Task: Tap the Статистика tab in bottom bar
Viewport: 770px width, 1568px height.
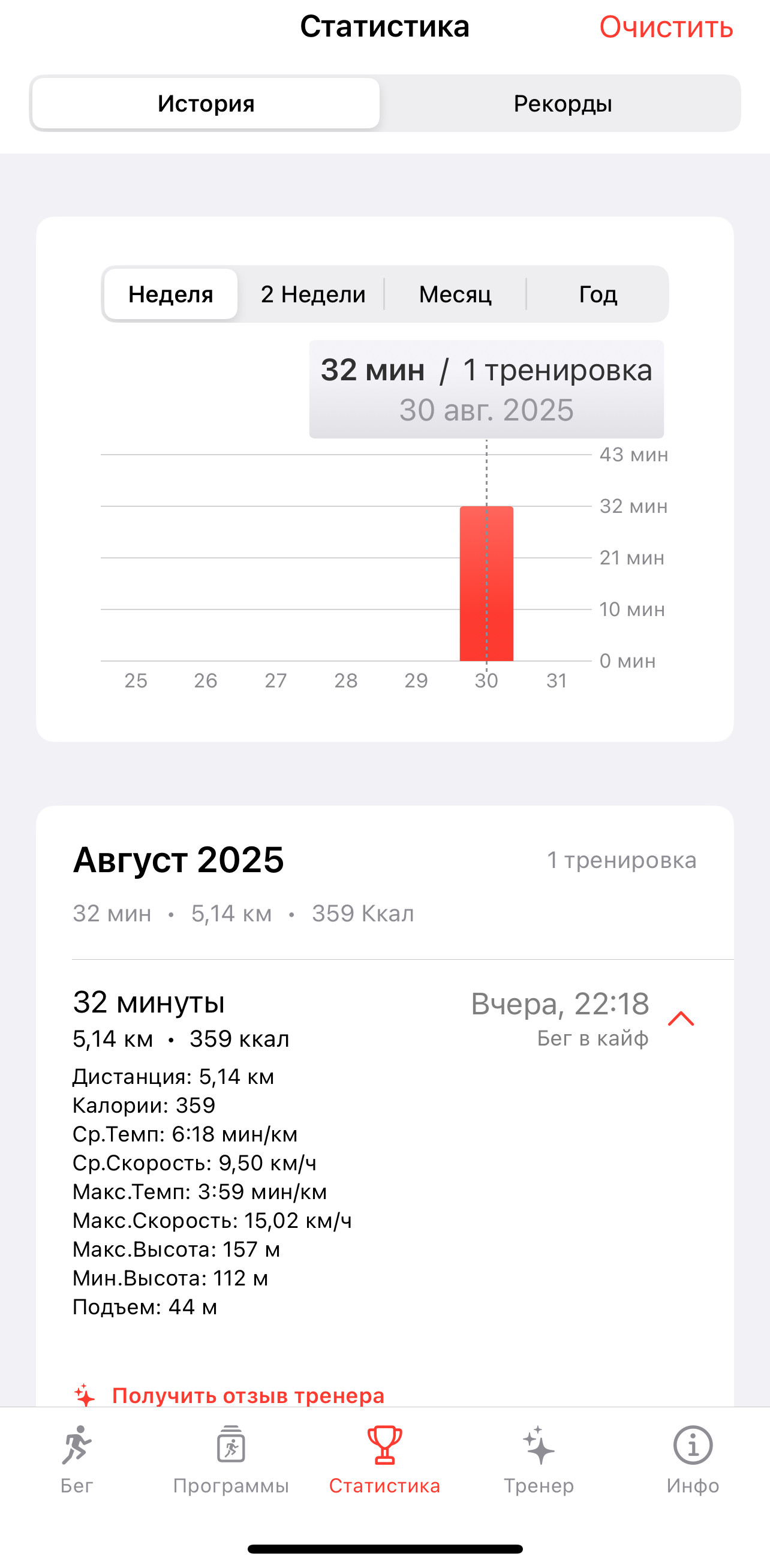Action: pyautogui.click(x=384, y=1459)
